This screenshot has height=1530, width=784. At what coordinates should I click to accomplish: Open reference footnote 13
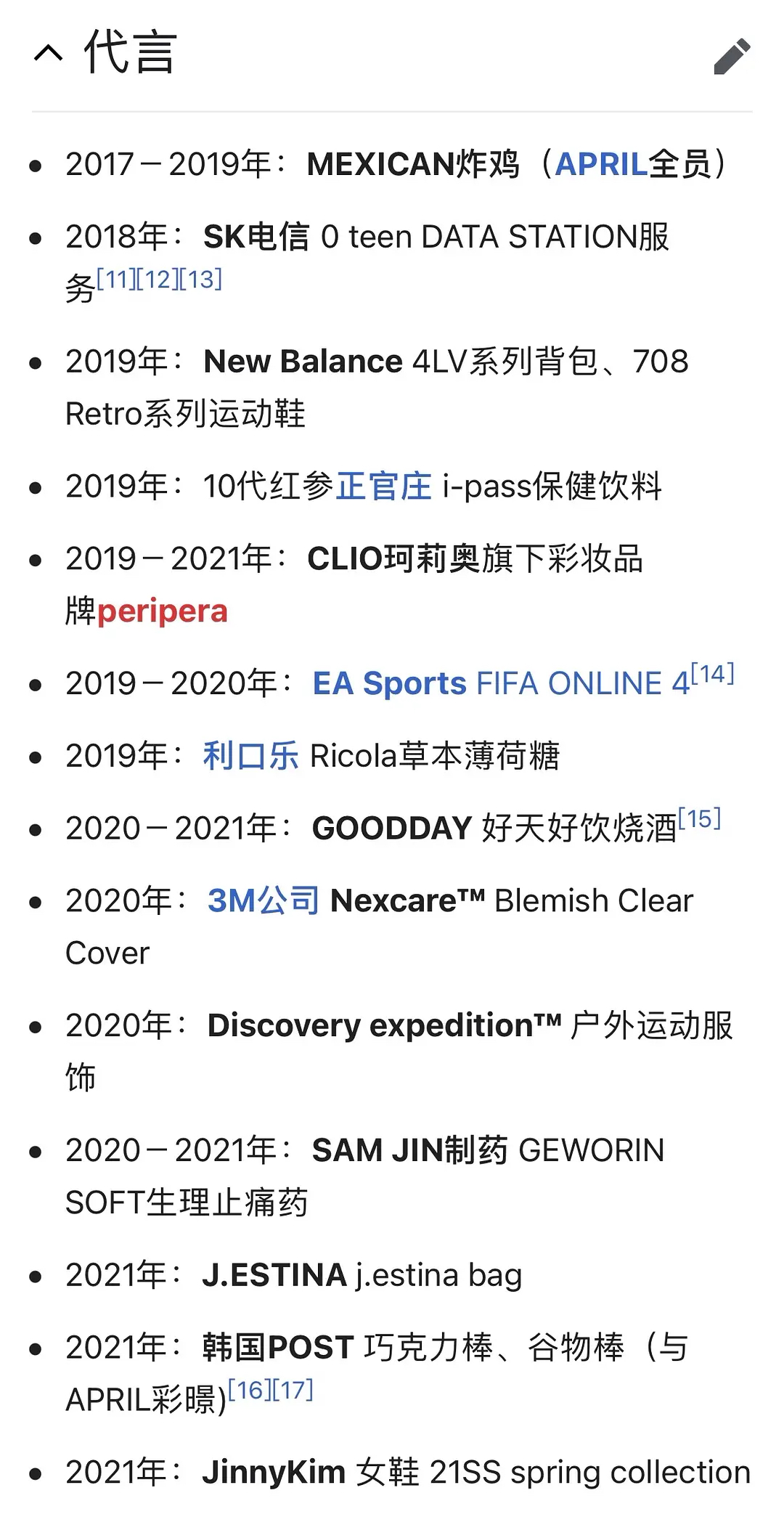[x=201, y=279]
